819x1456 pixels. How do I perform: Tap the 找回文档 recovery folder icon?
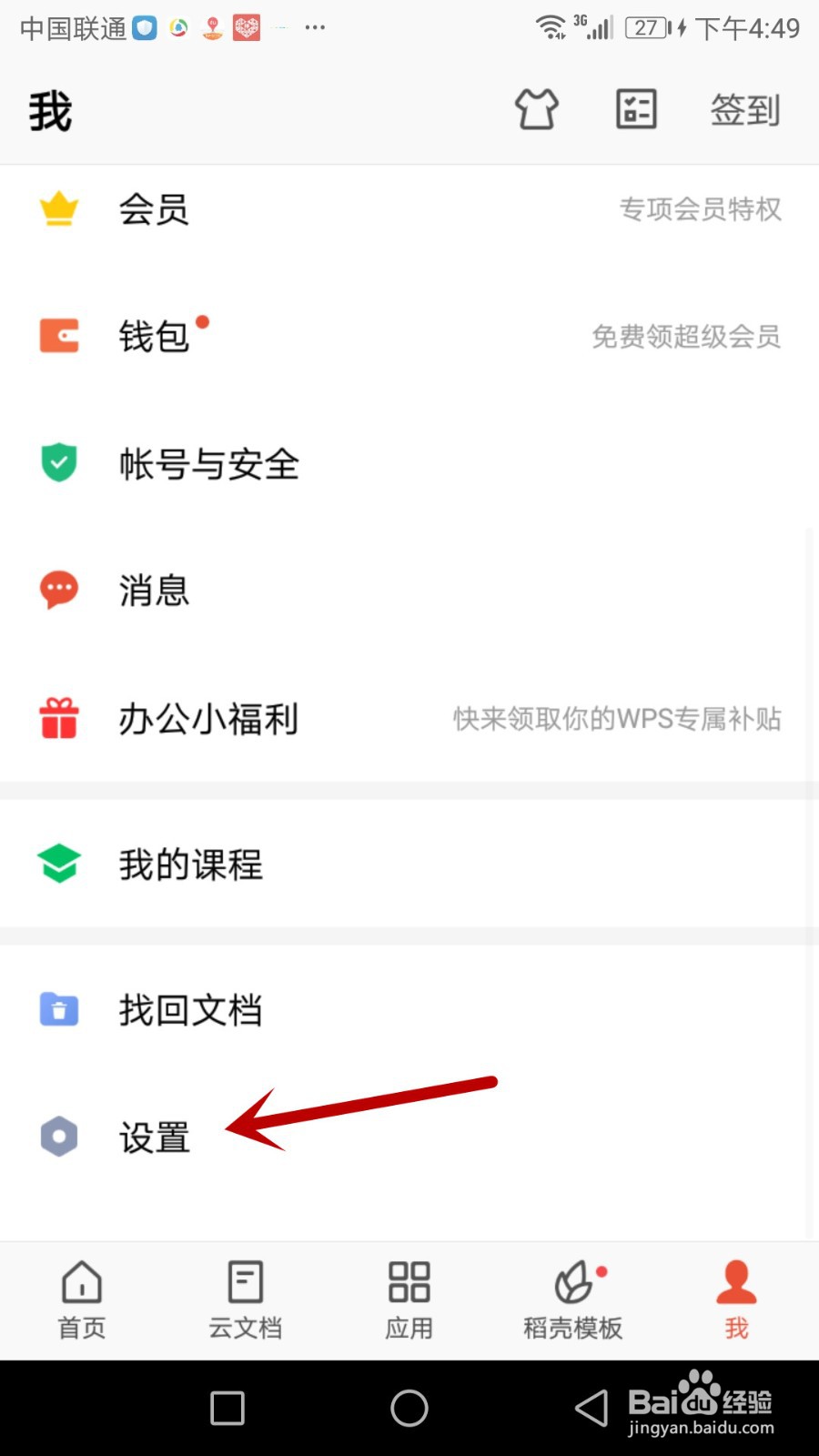coord(58,1008)
